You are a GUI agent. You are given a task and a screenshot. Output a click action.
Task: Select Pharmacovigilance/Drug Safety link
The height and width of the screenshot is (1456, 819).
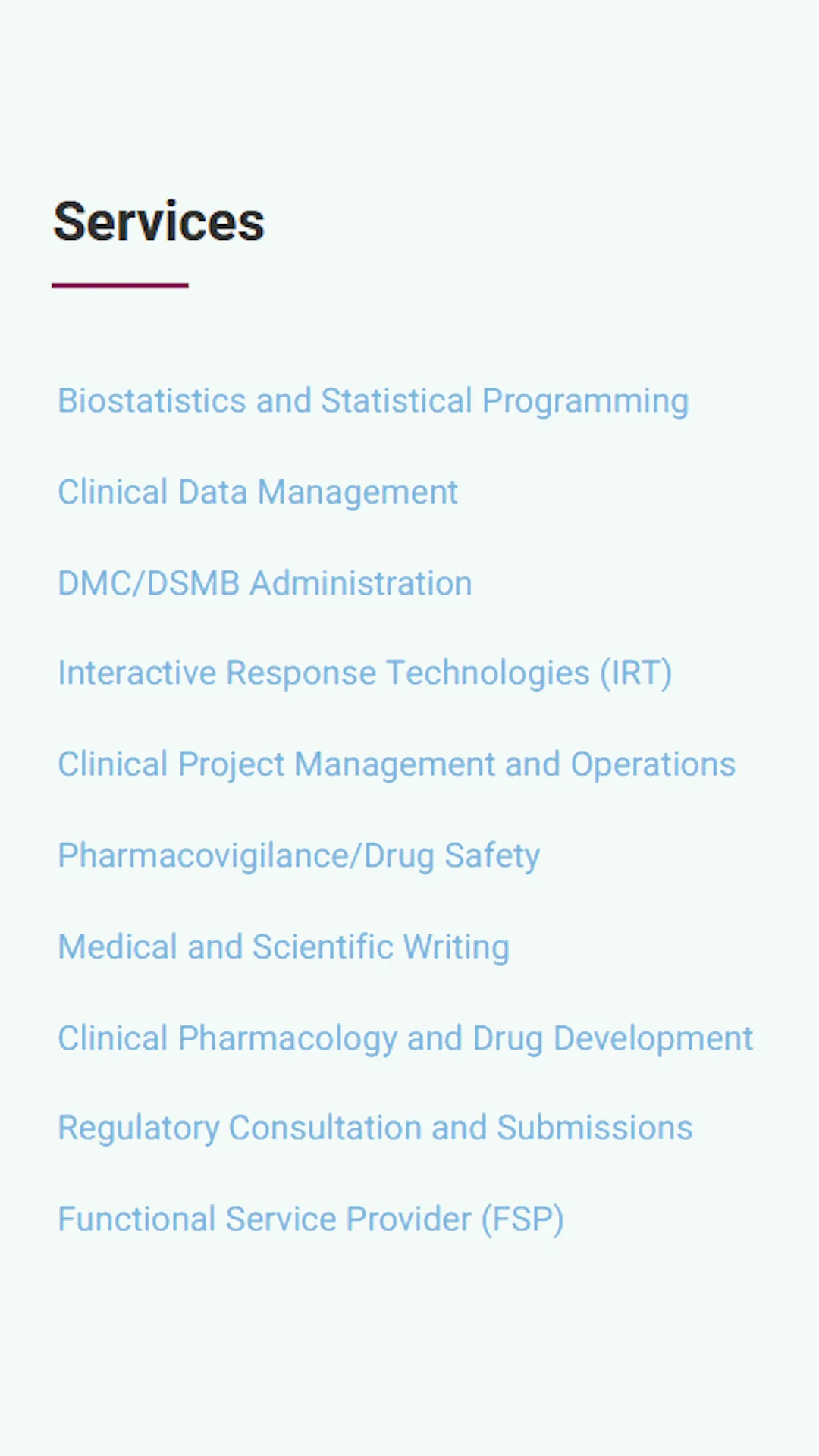(x=299, y=855)
